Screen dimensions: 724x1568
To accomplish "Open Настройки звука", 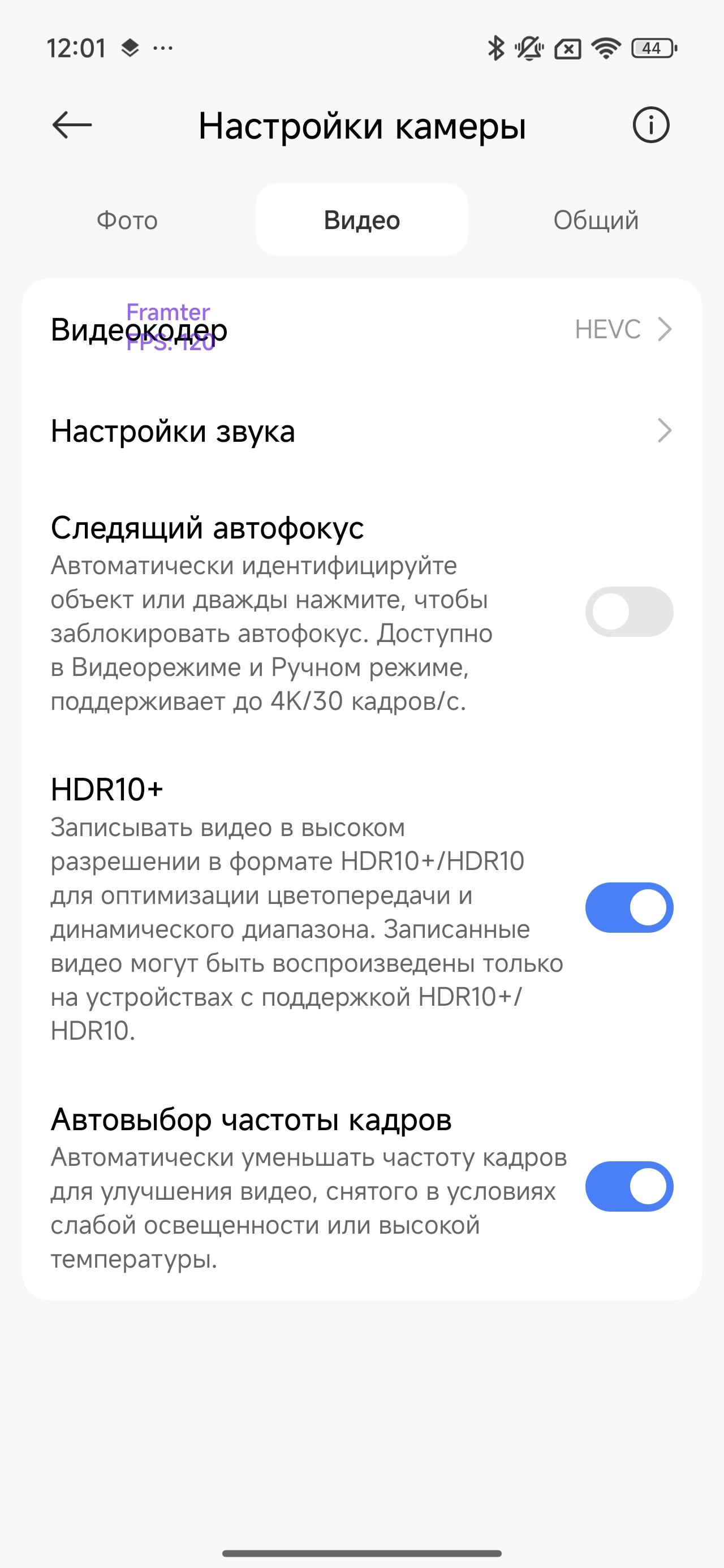I will [361, 431].
